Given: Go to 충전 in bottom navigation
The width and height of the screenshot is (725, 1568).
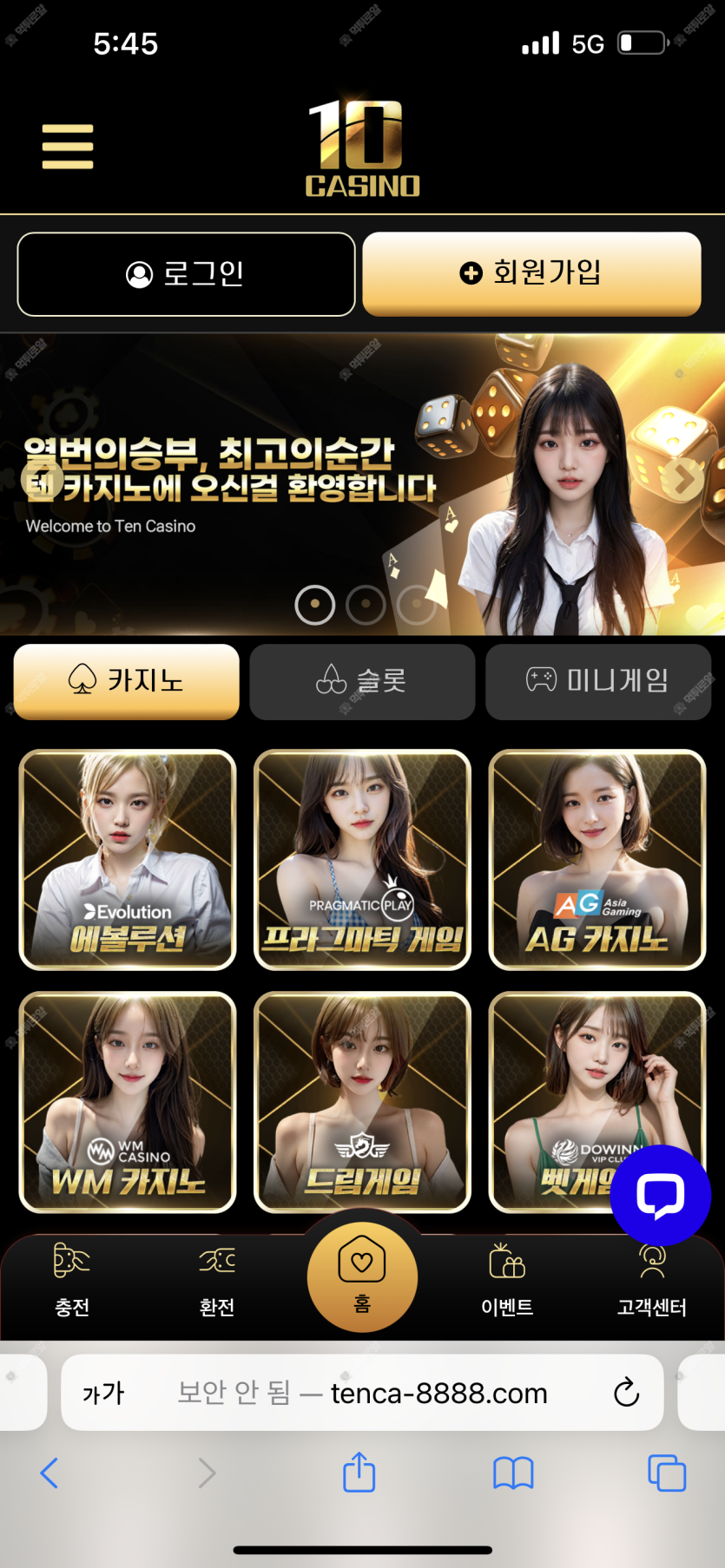Looking at the screenshot, I should pyautogui.click(x=72, y=1279).
